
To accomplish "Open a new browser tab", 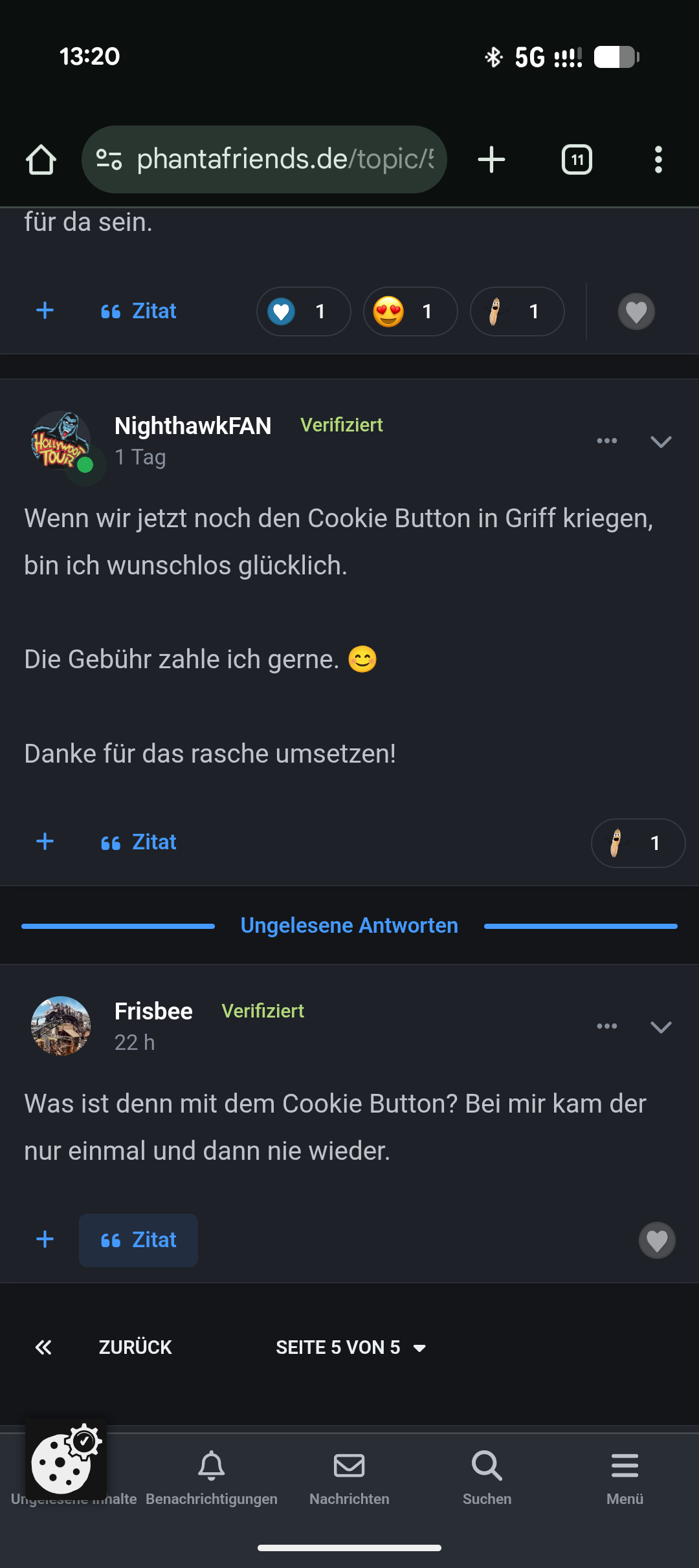I will [491, 160].
